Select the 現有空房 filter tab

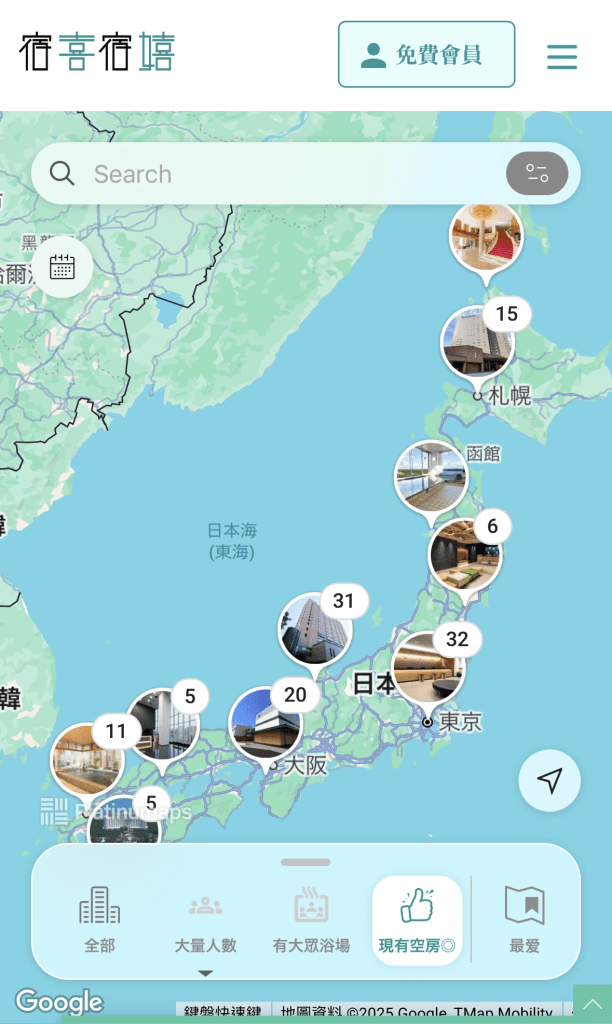point(417,920)
